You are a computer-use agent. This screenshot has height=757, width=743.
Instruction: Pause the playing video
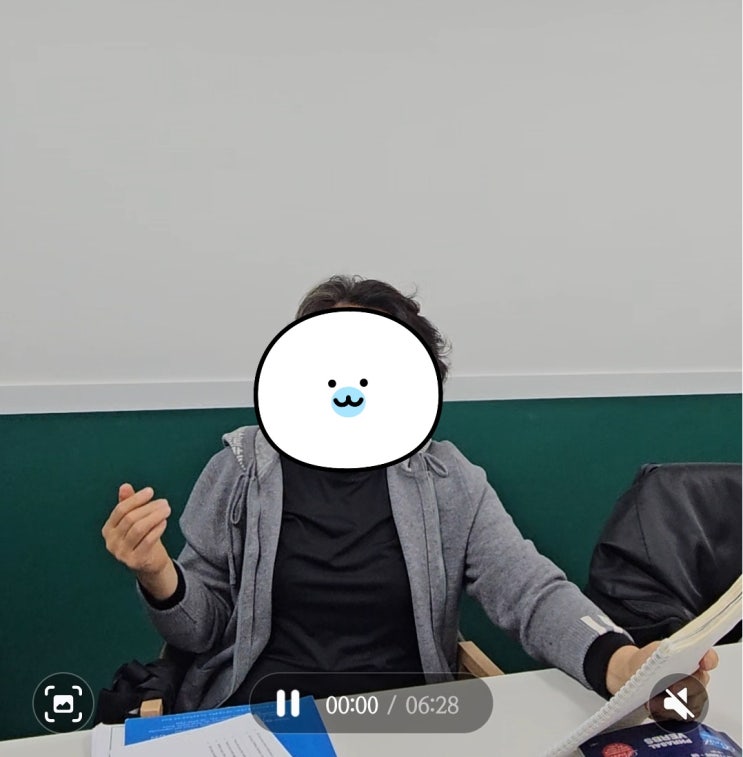tap(288, 704)
